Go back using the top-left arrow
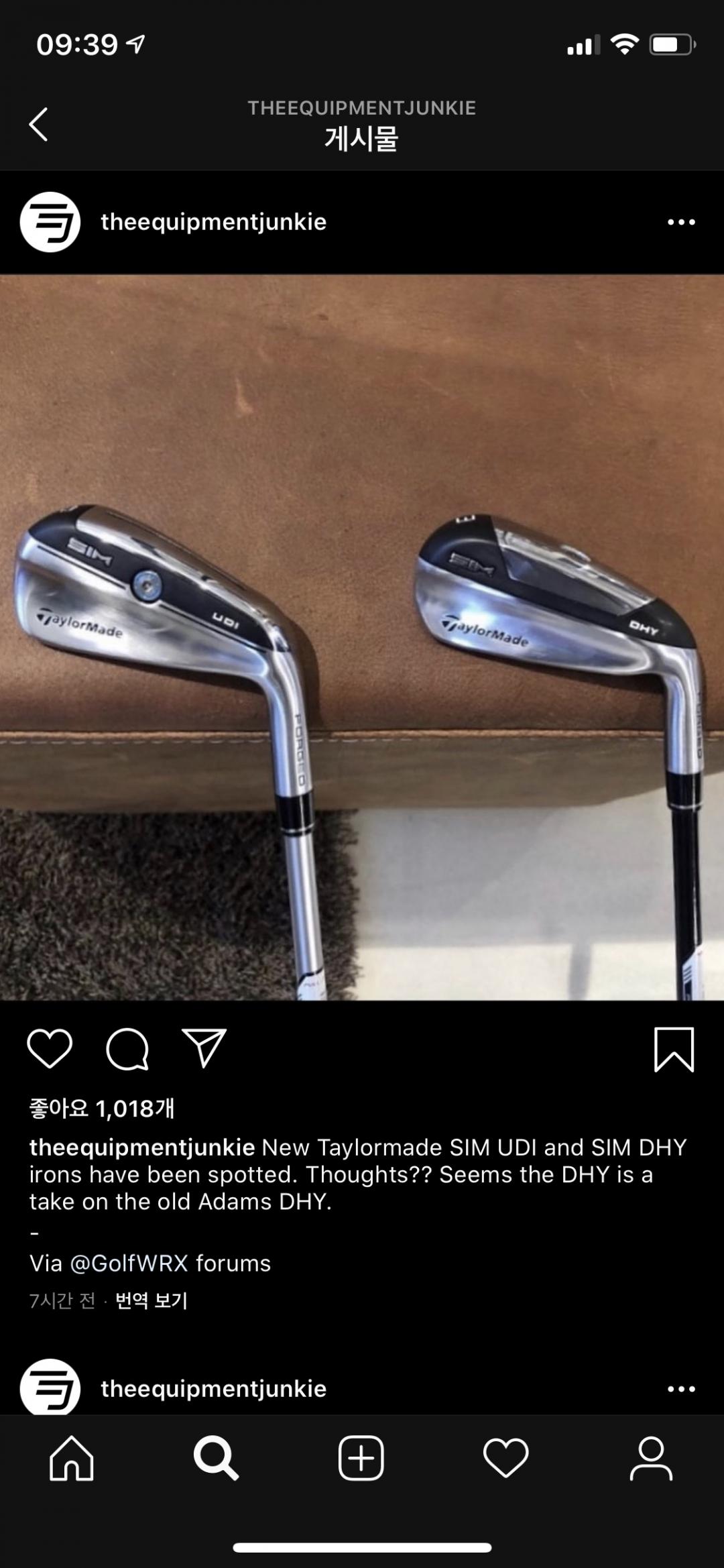Viewport: 724px width, 1568px height. tap(39, 125)
